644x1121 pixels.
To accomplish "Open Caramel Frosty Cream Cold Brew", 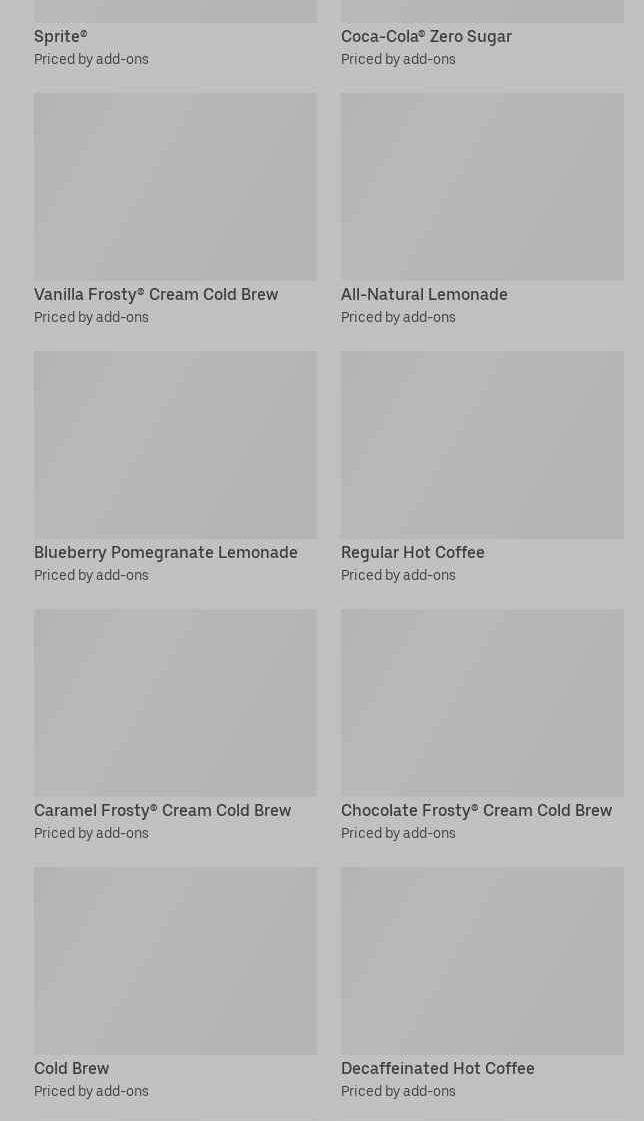I will click(175, 726).
